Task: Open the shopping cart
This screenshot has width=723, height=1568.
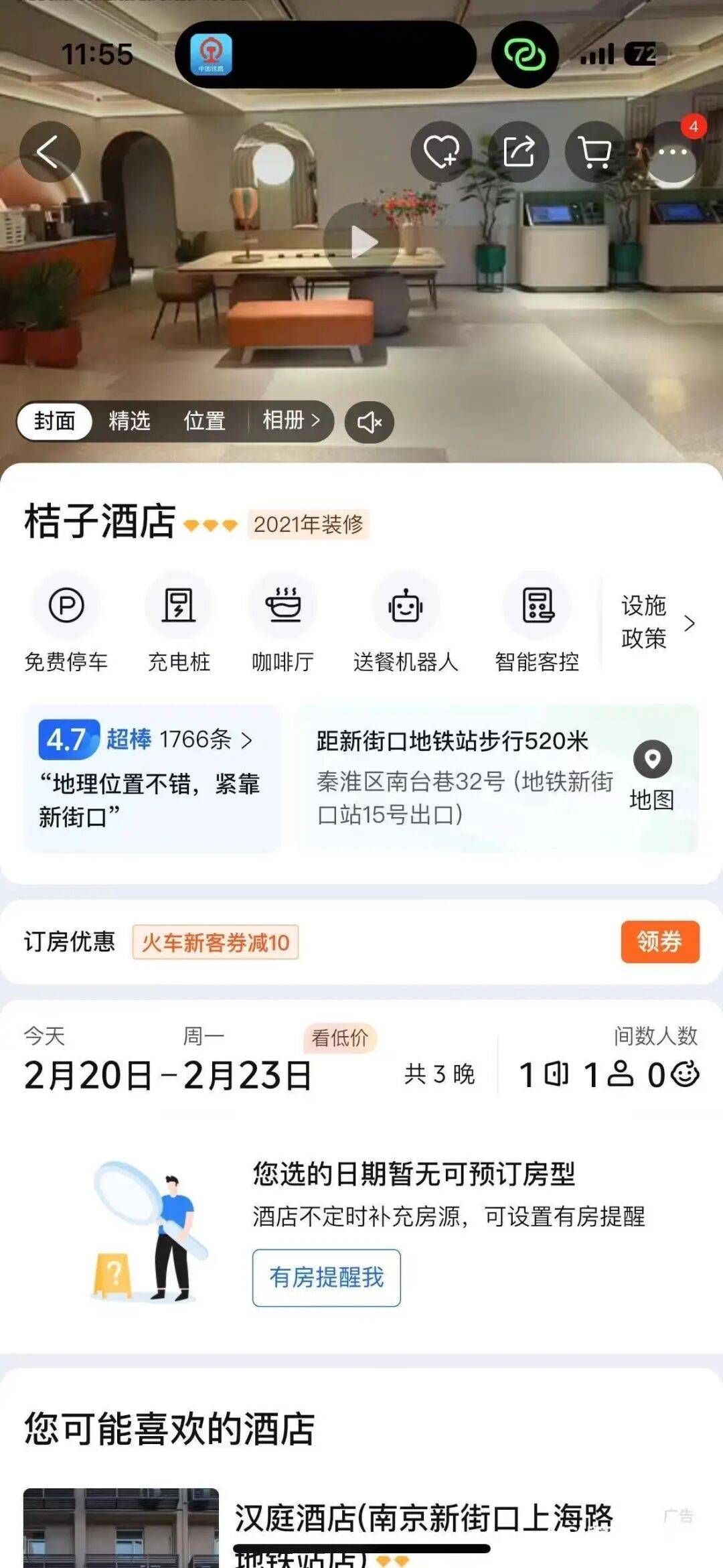Action: coord(595,151)
